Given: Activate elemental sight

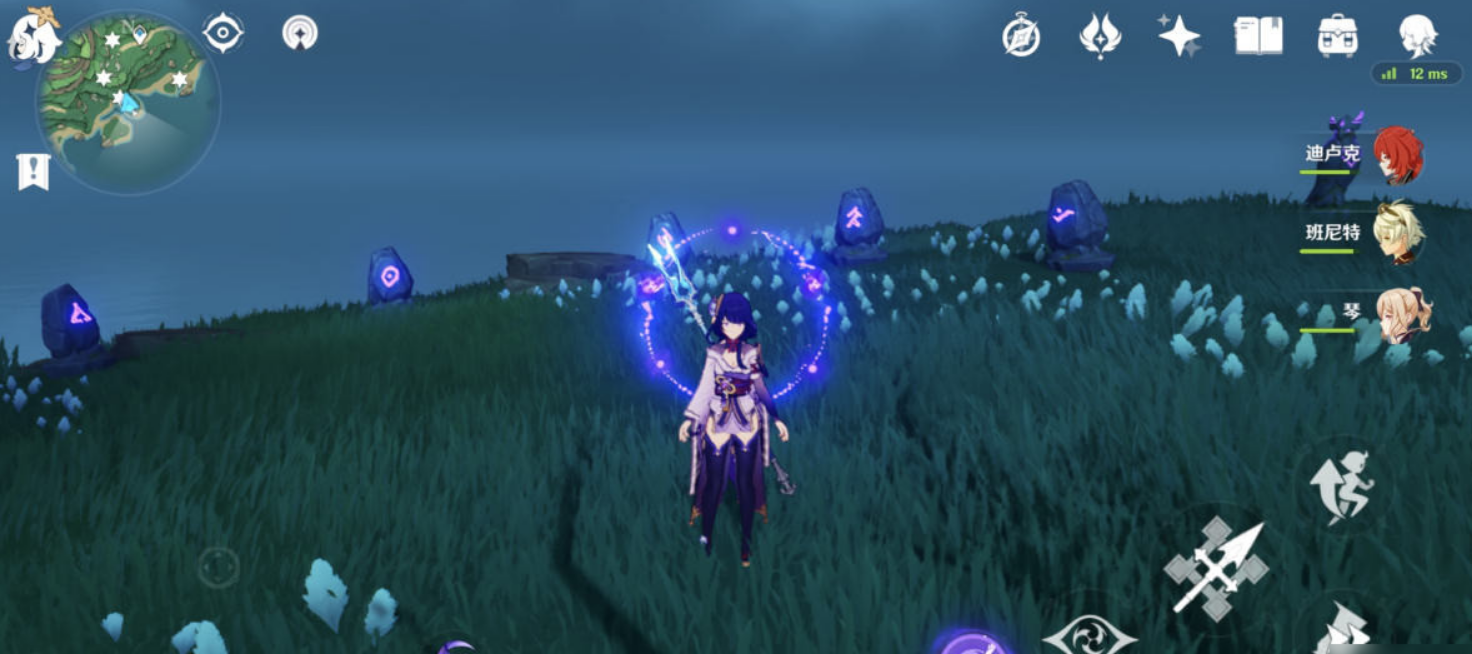Looking at the screenshot, I should [x=222, y=33].
